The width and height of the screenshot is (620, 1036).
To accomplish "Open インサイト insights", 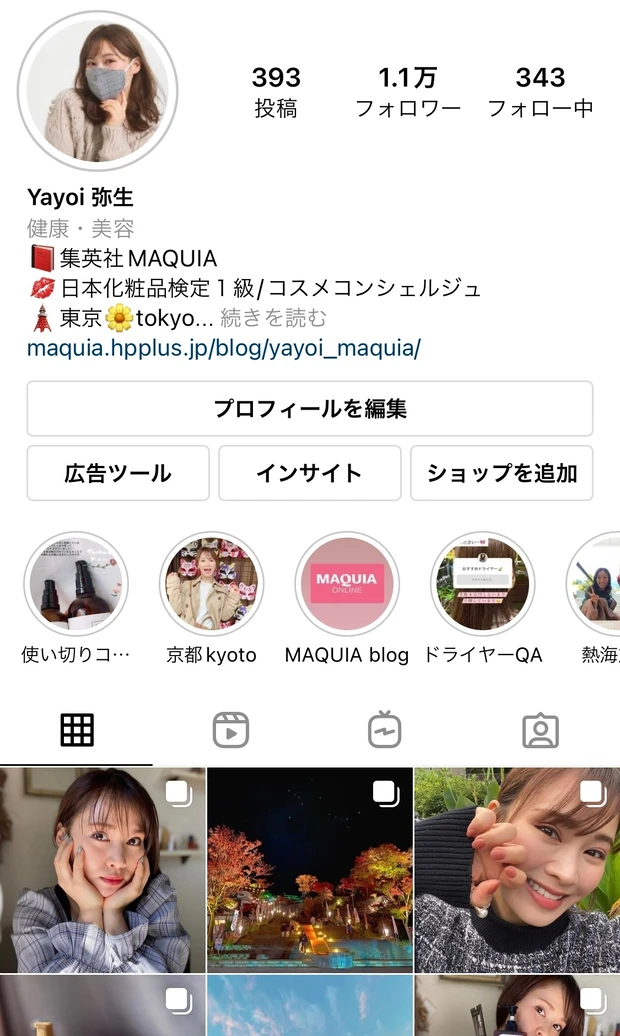I will [310, 473].
